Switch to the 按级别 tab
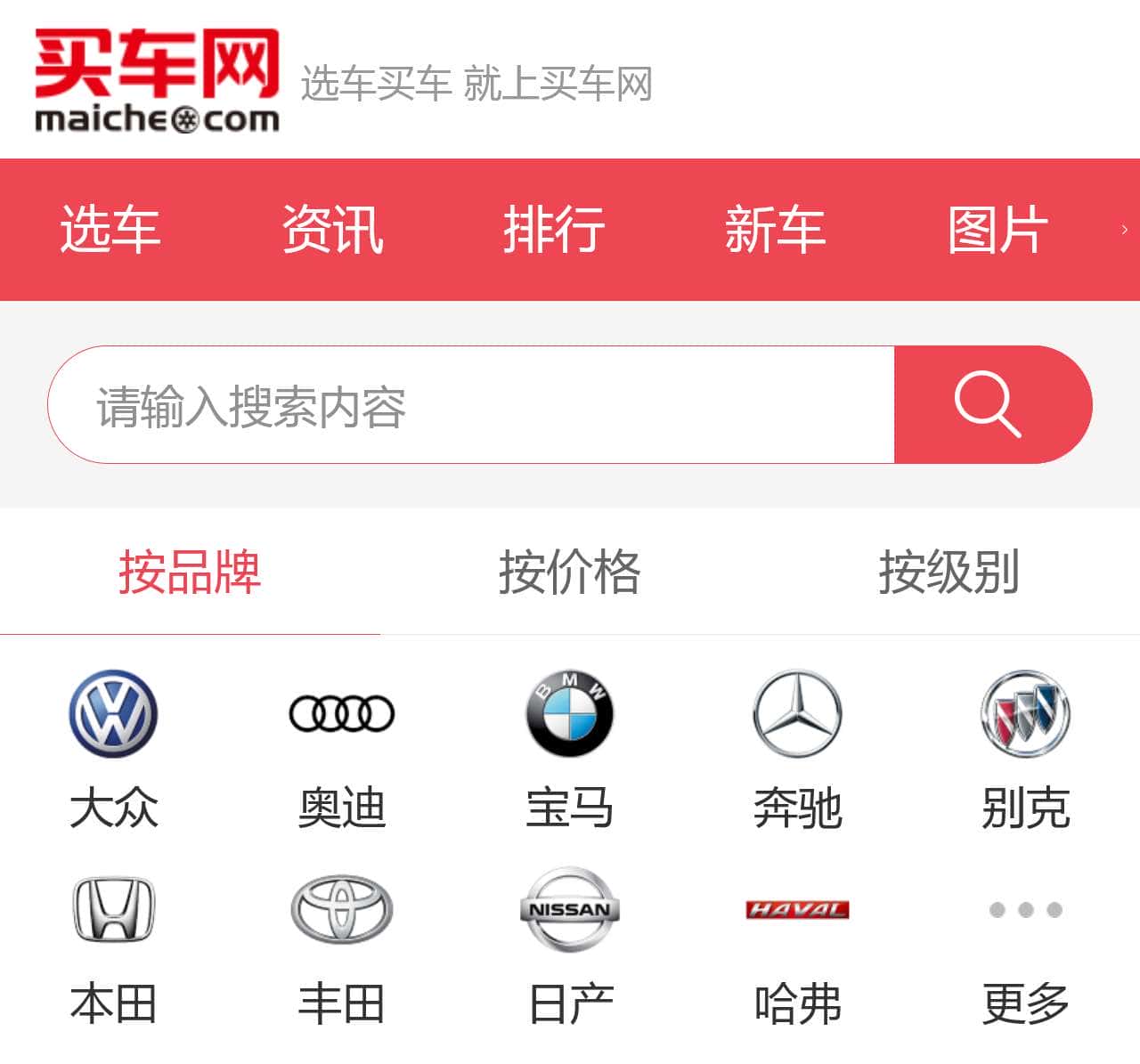Screen dimensions: 1140x1064 (x=949, y=572)
